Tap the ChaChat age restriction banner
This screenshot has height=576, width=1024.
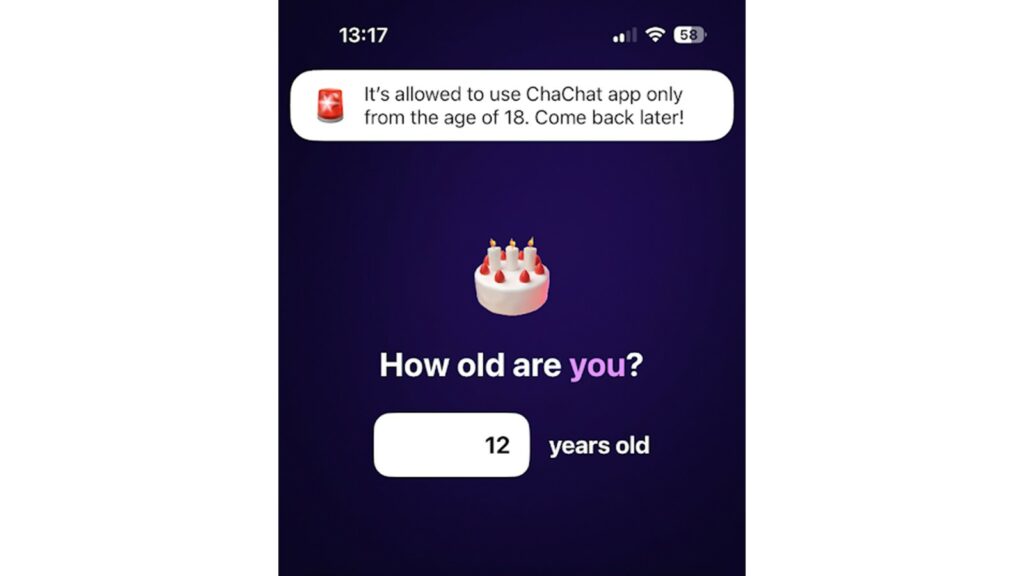(511, 105)
